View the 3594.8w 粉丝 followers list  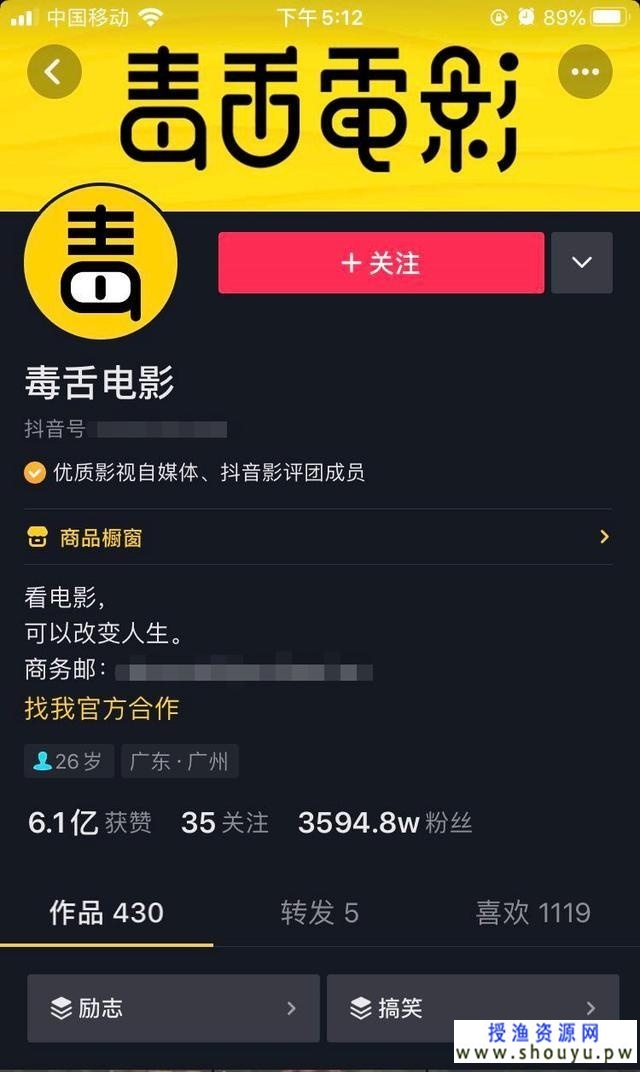(x=385, y=823)
